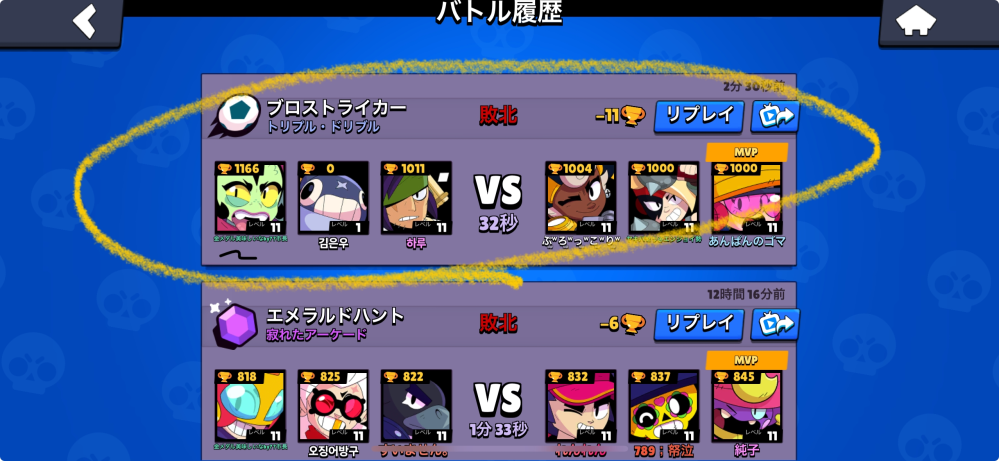
Task: View MVP player 純子
Action: pos(747,407)
